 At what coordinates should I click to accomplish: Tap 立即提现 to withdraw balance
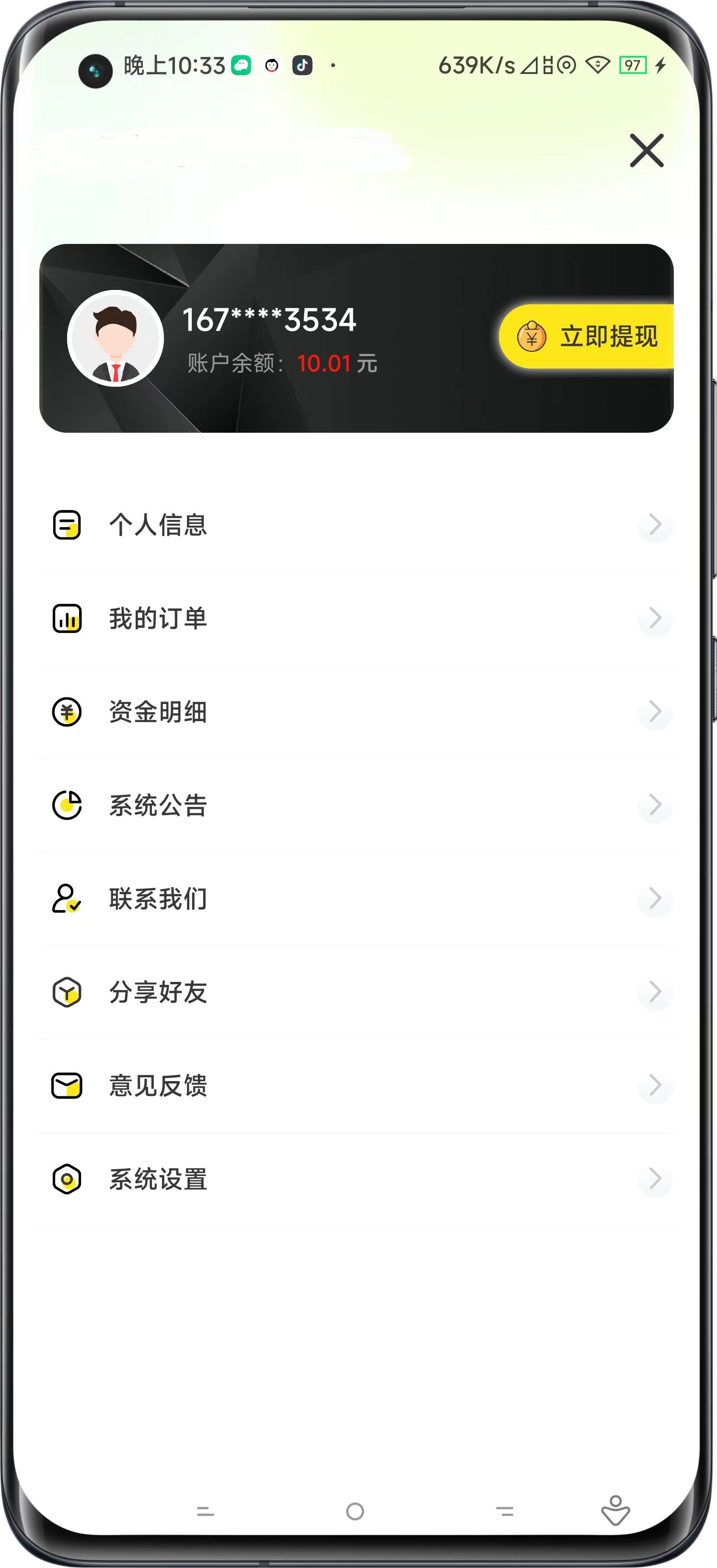click(x=587, y=336)
